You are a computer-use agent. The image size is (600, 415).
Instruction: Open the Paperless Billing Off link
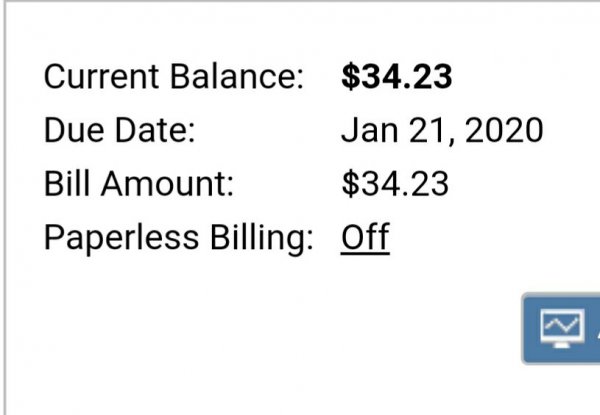tap(365, 238)
